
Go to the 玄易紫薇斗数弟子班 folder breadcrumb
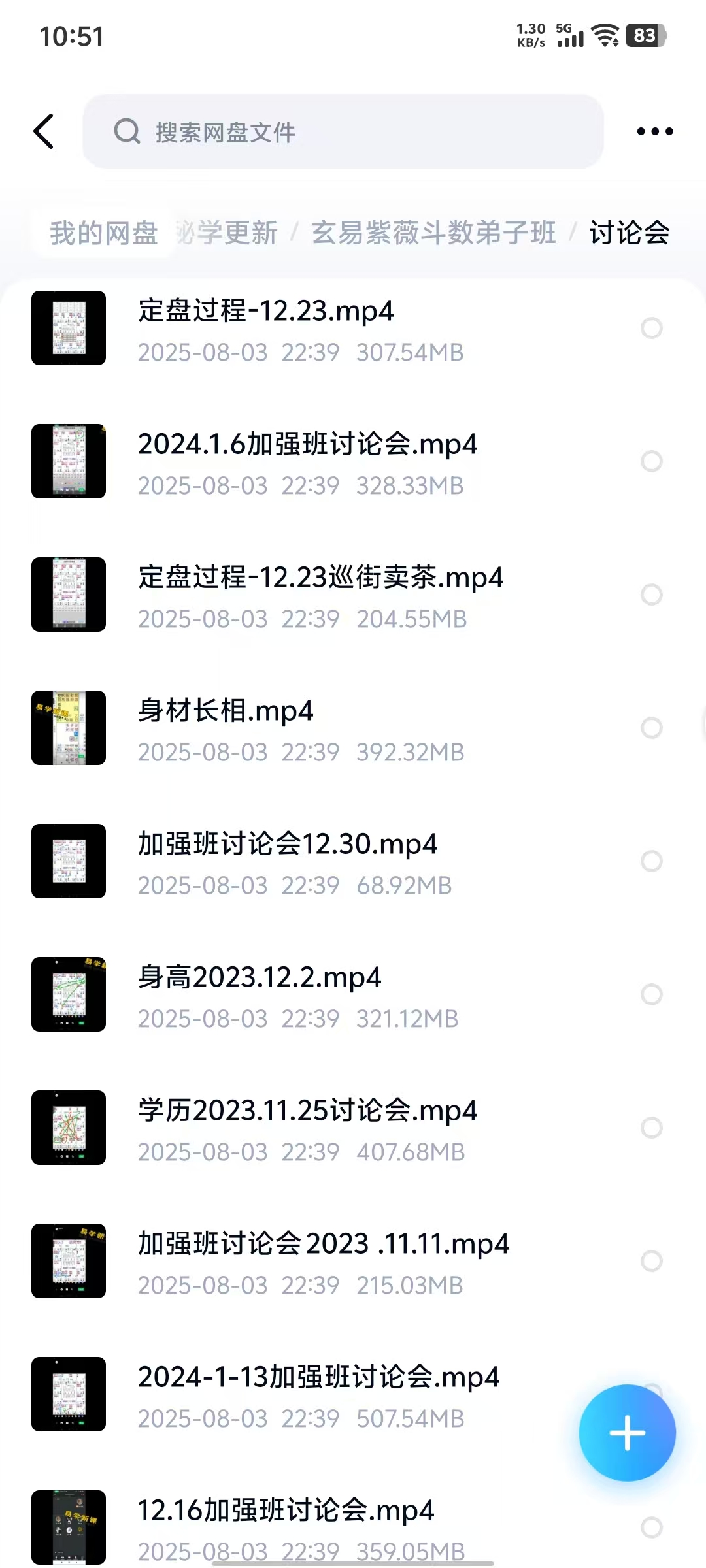point(433,233)
